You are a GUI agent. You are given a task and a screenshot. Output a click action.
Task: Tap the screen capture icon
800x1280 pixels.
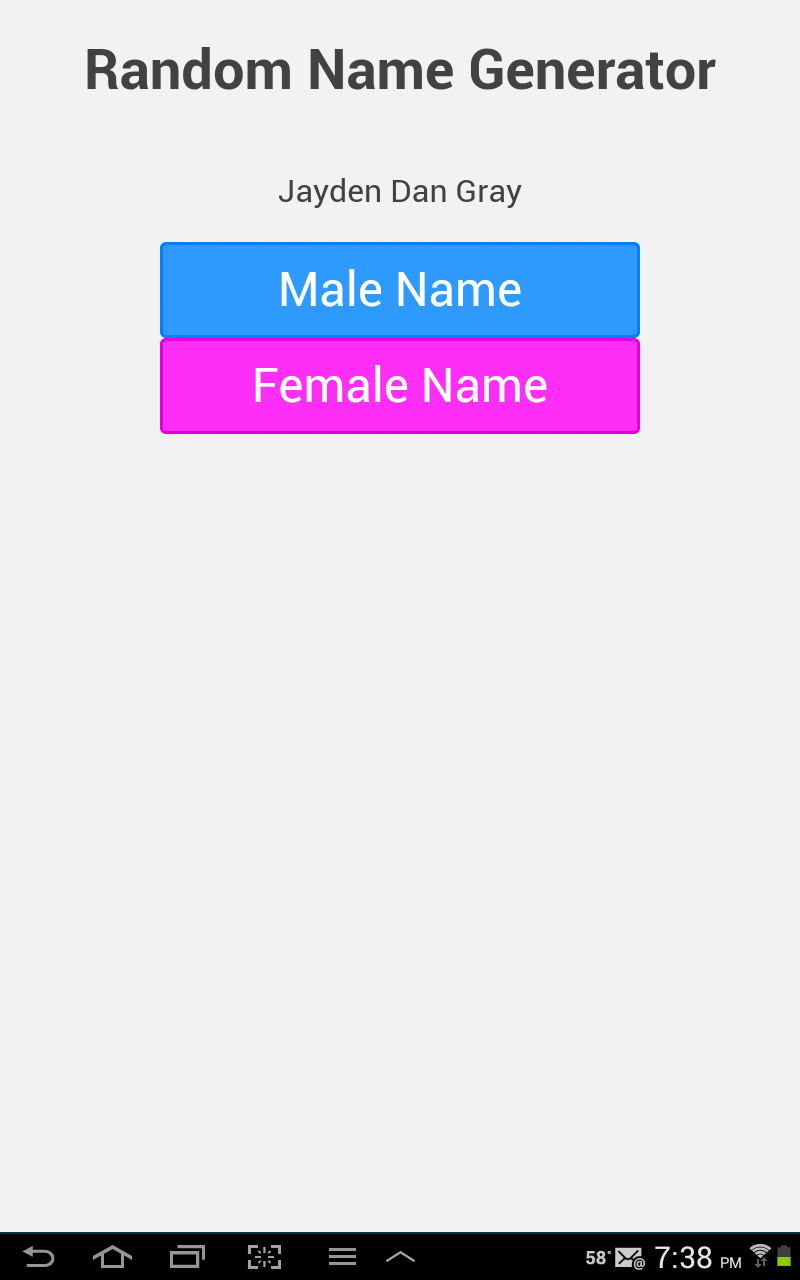pyautogui.click(x=263, y=1256)
